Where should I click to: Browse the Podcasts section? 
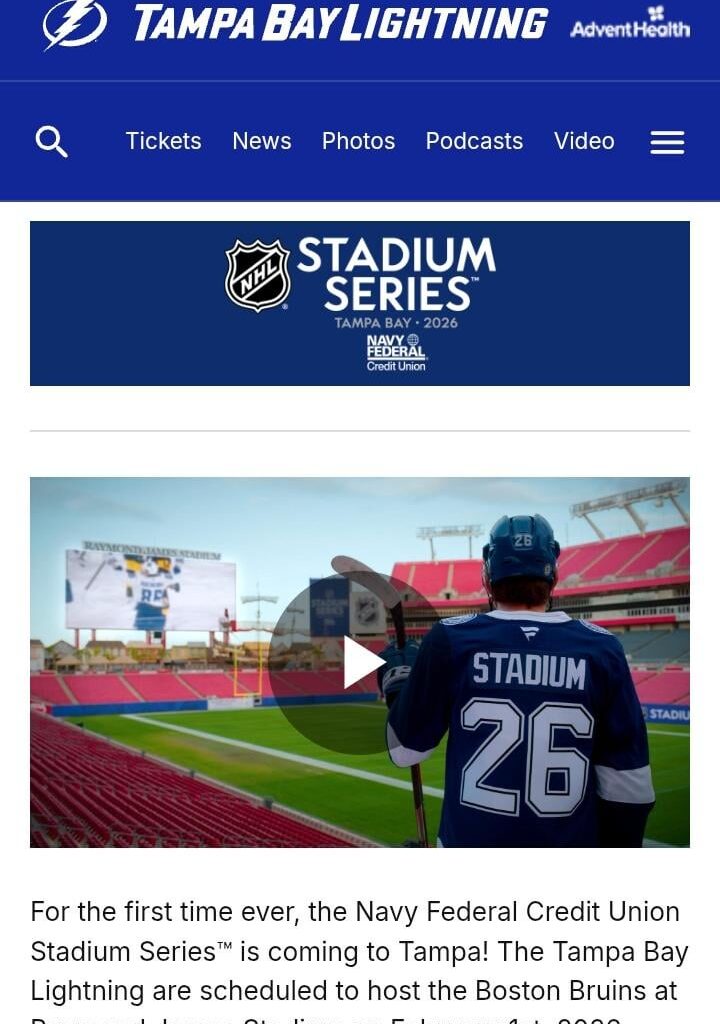click(474, 142)
